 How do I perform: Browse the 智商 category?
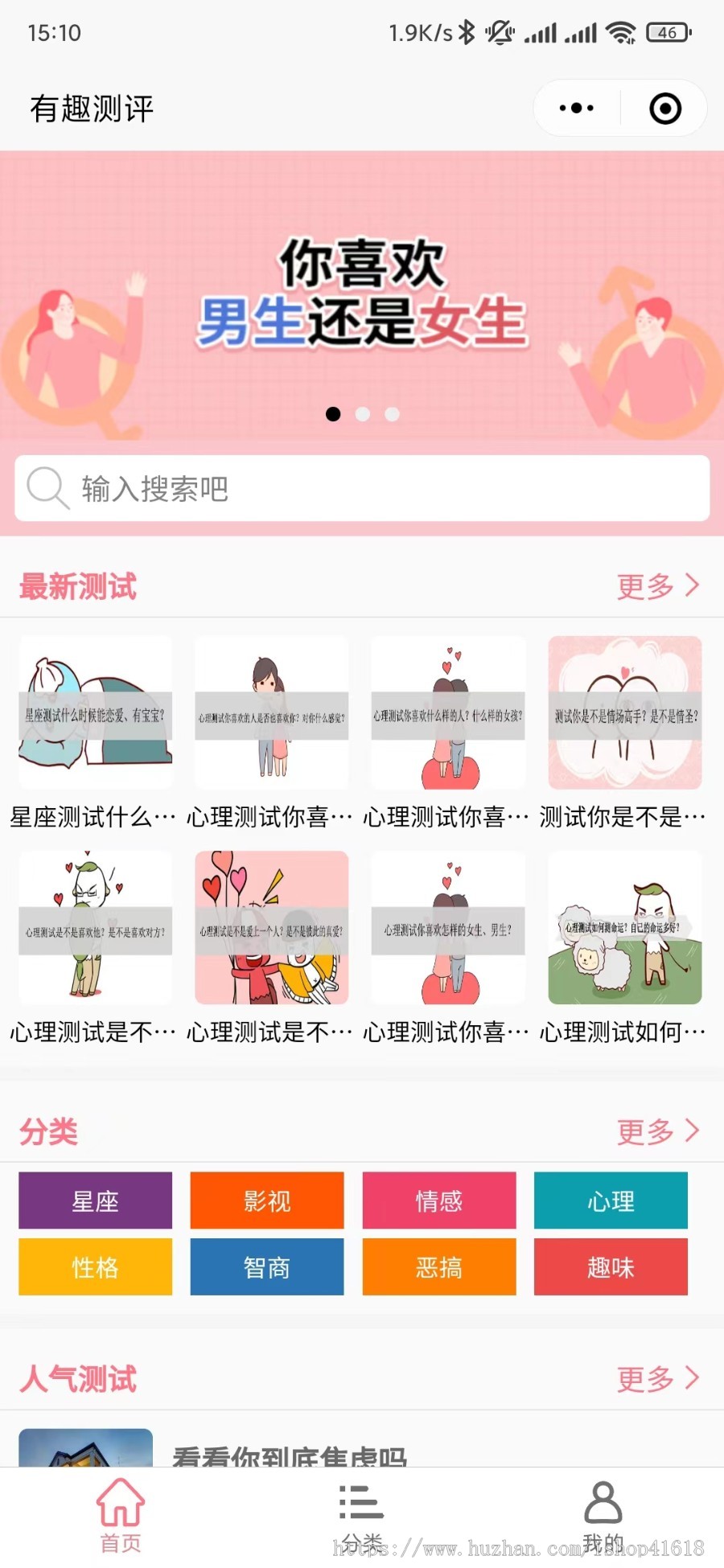267,1267
